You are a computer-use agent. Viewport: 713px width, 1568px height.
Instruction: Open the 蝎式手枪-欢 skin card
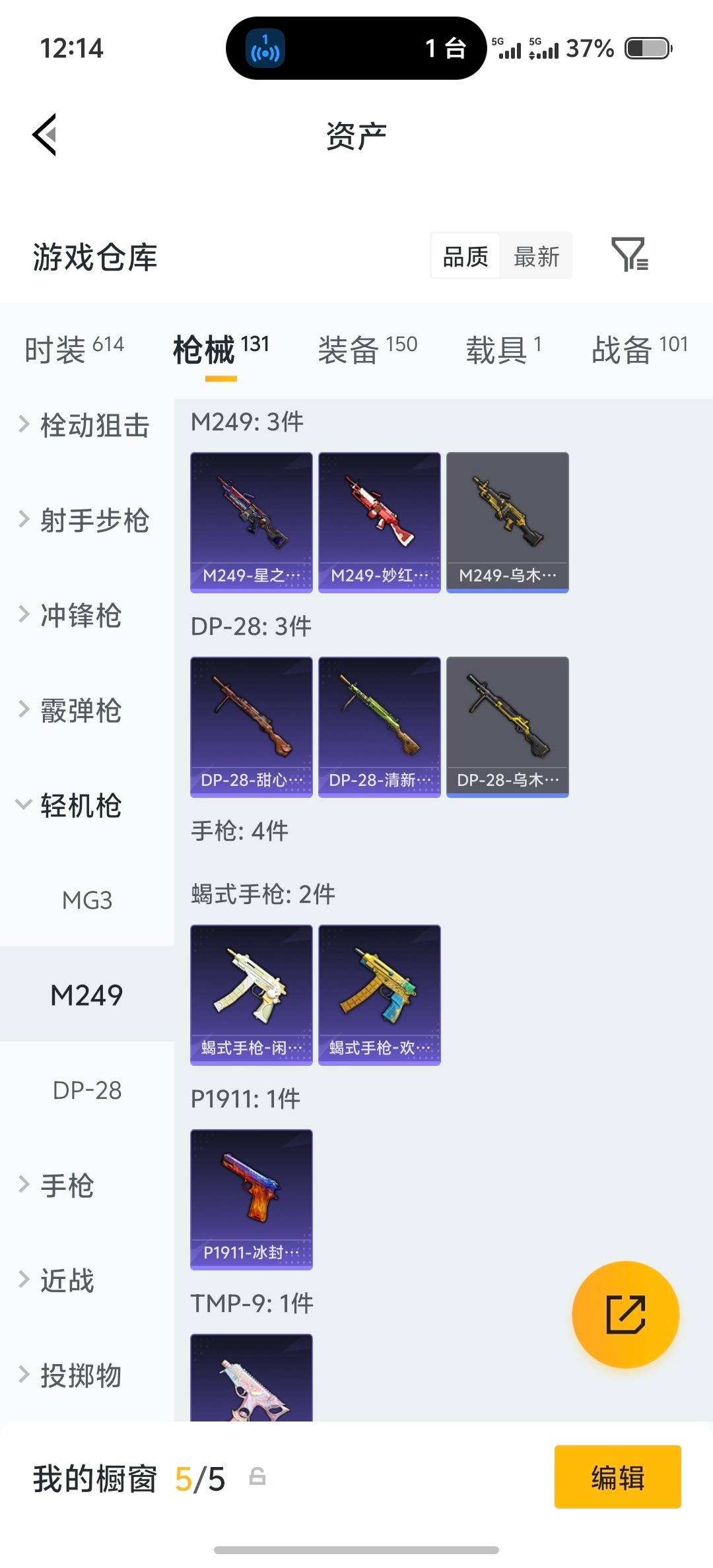(x=379, y=993)
